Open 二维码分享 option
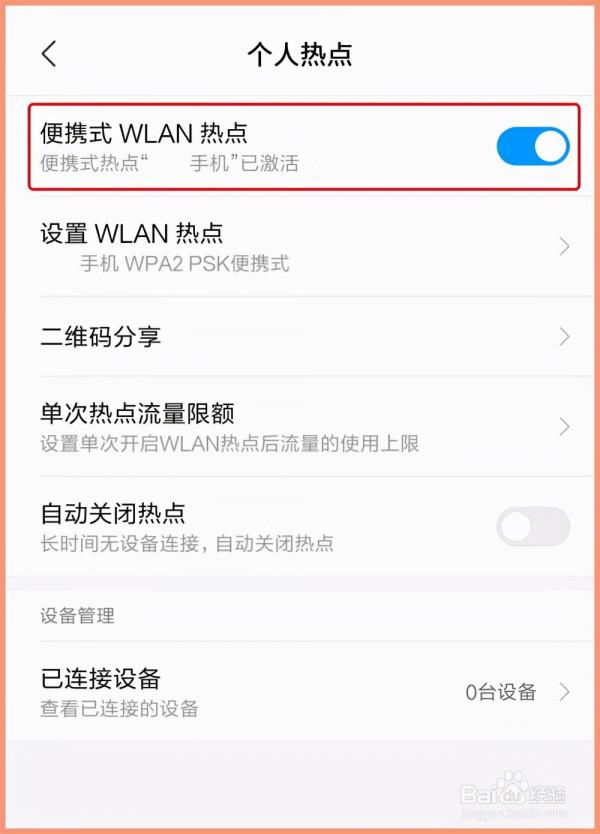Image resolution: width=600 pixels, height=834 pixels. click(300, 336)
